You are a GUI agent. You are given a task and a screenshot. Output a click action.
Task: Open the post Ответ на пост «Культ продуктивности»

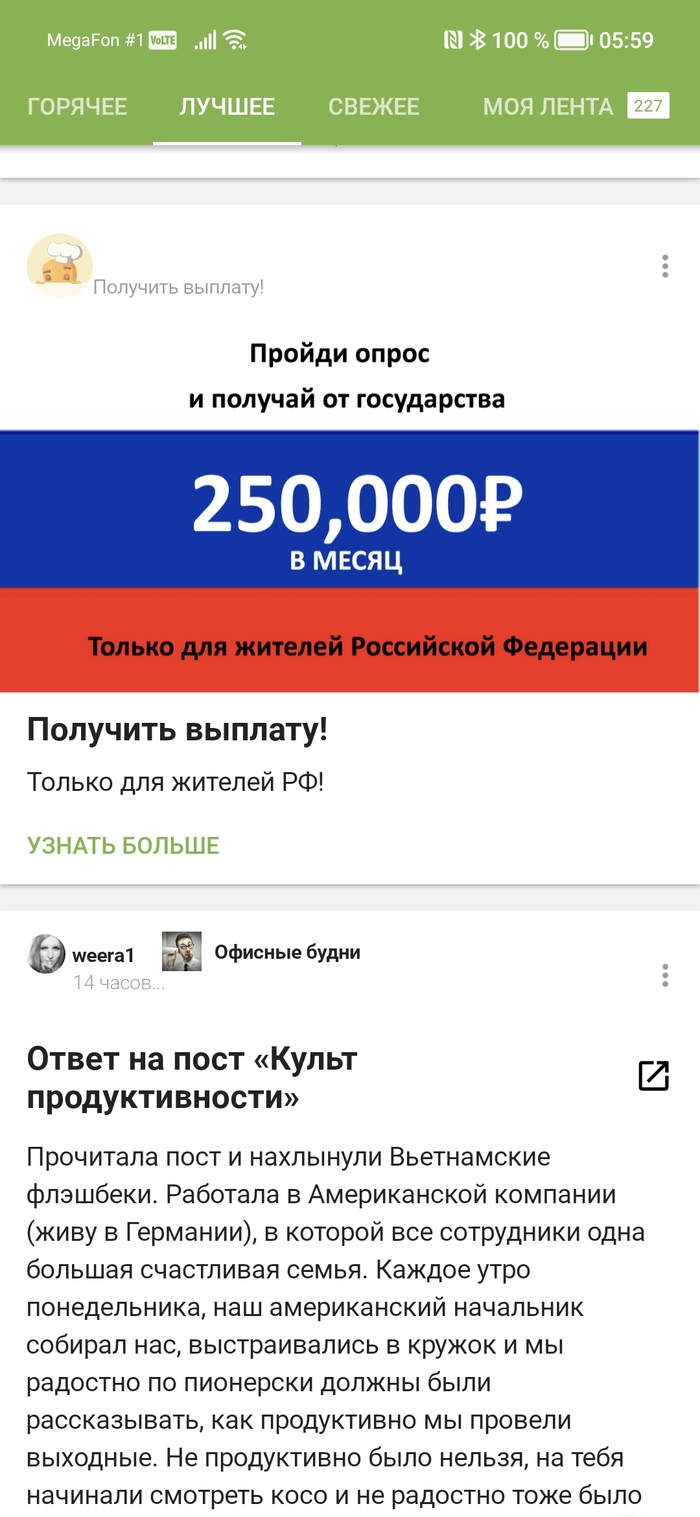[192, 1078]
